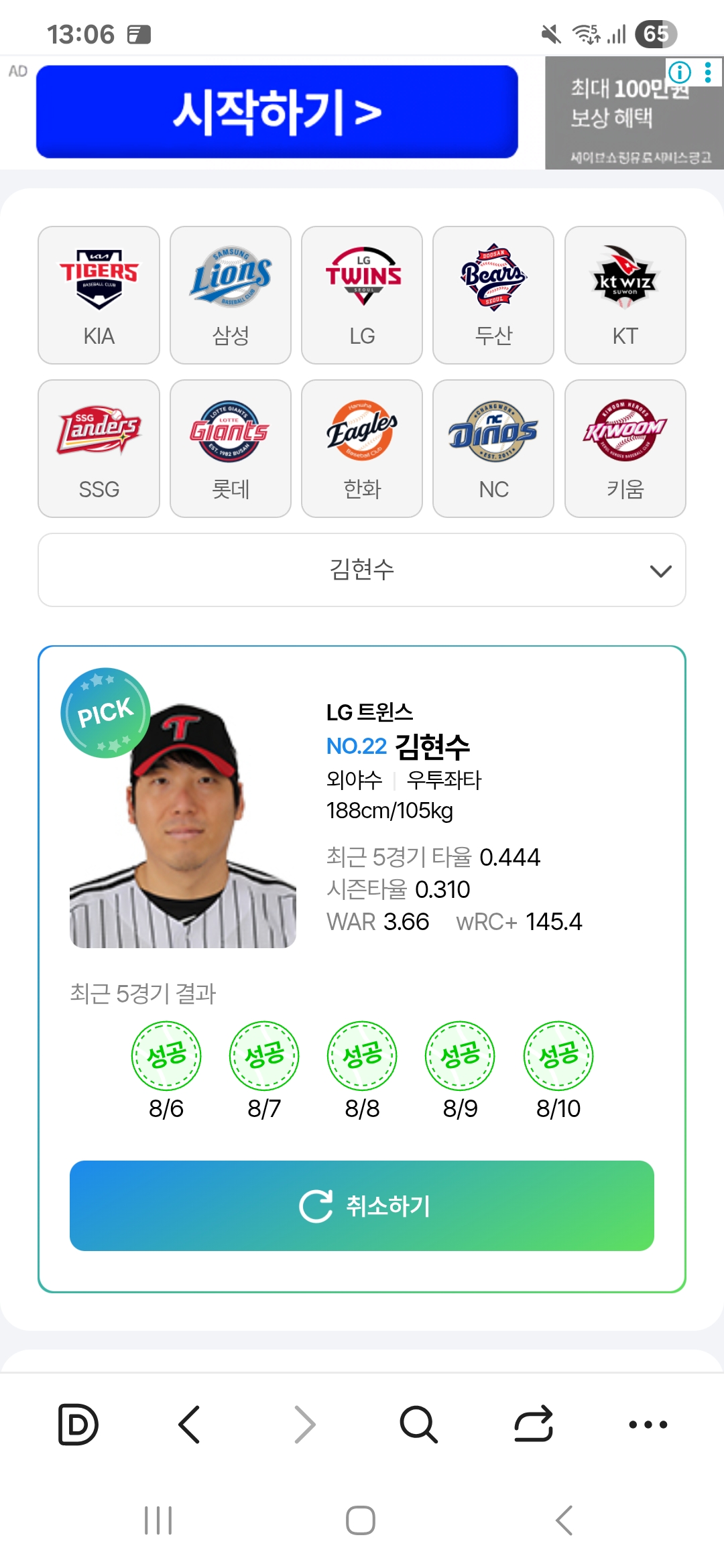724x1568 pixels.
Task: Select the KIA Tigers team
Action: pyautogui.click(x=99, y=295)
